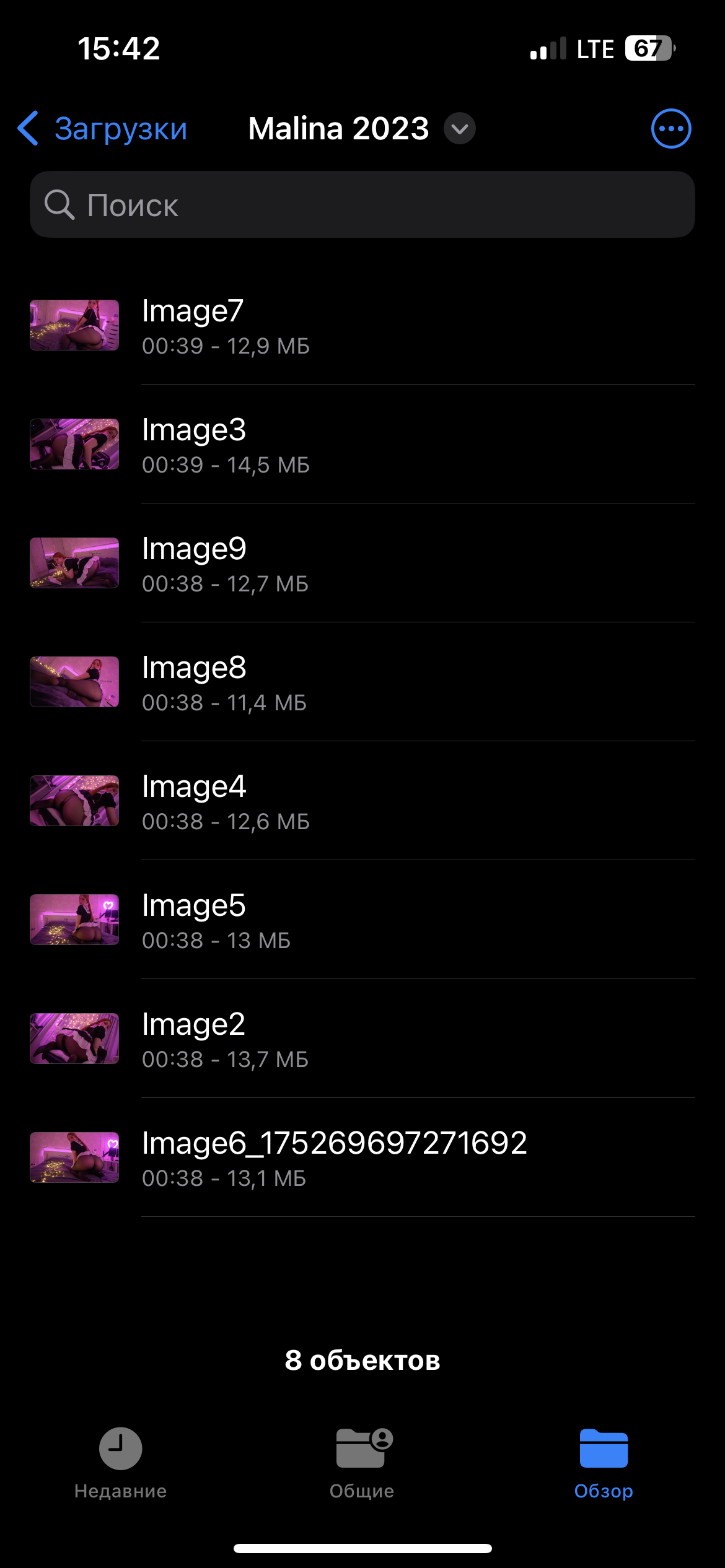The image size is (725, 1568).
Task: Open the Image9 video file
Action: click(x=362, y=564)
